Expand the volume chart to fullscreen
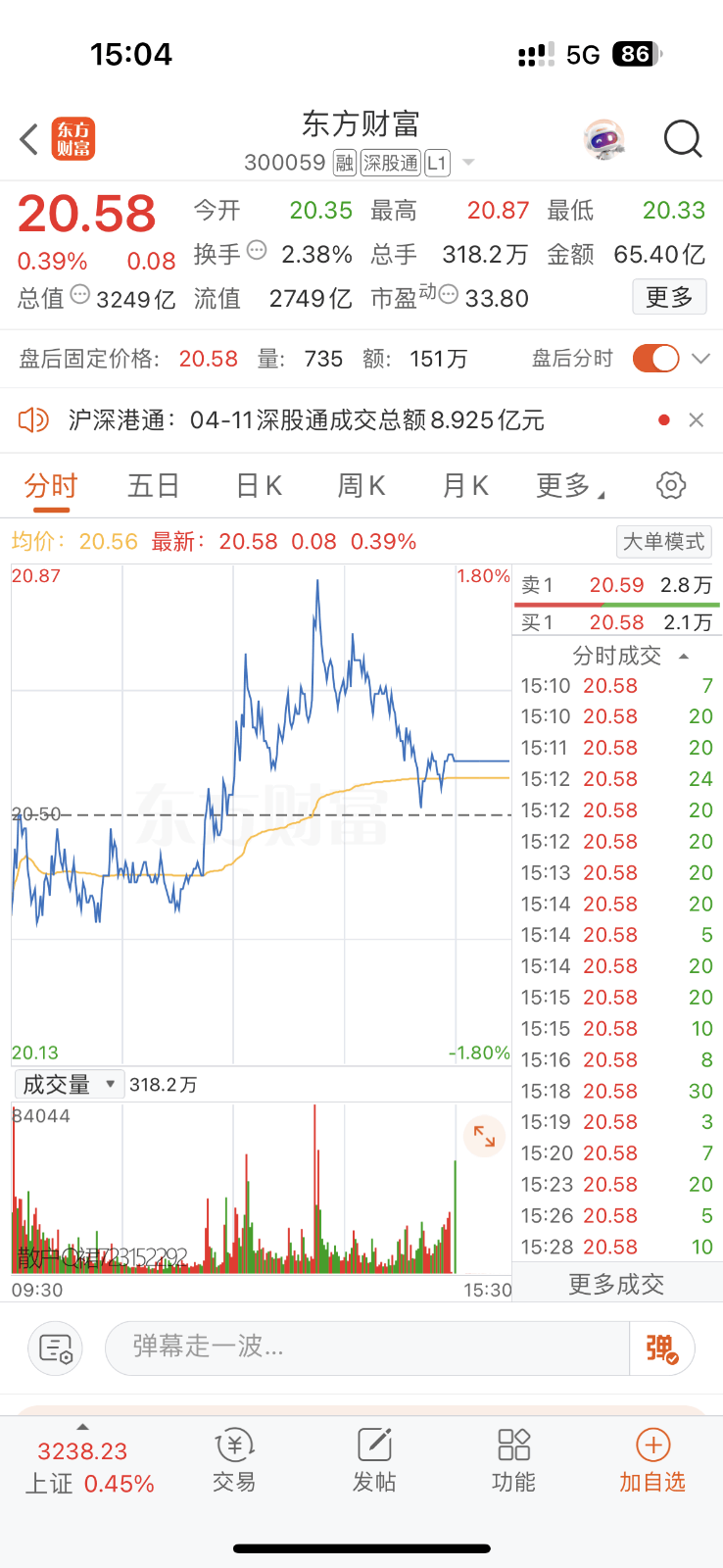This screenshot has height=1568, width=723. [x=484, y=1136]
